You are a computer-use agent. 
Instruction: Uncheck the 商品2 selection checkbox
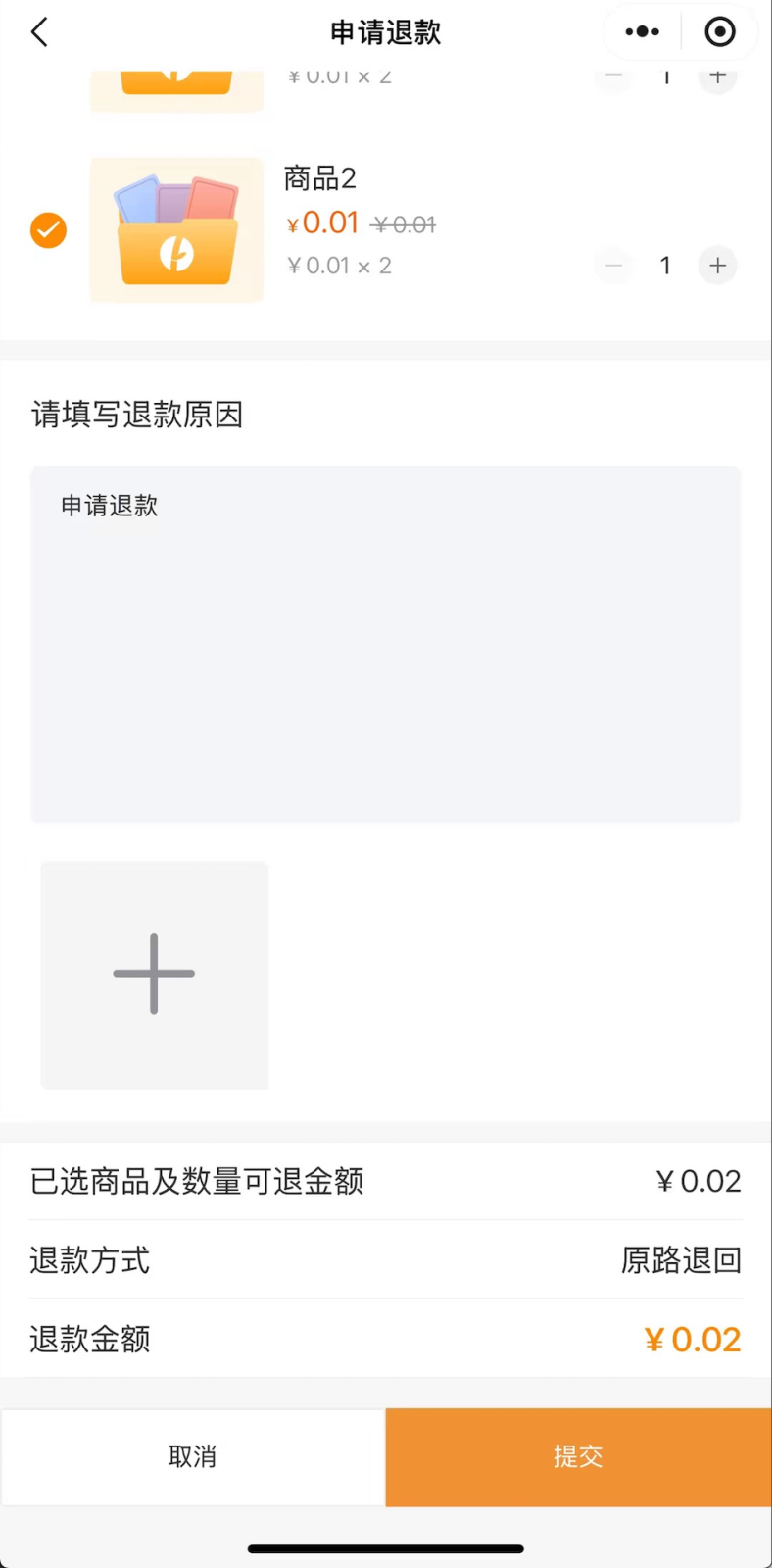point(48,230)
